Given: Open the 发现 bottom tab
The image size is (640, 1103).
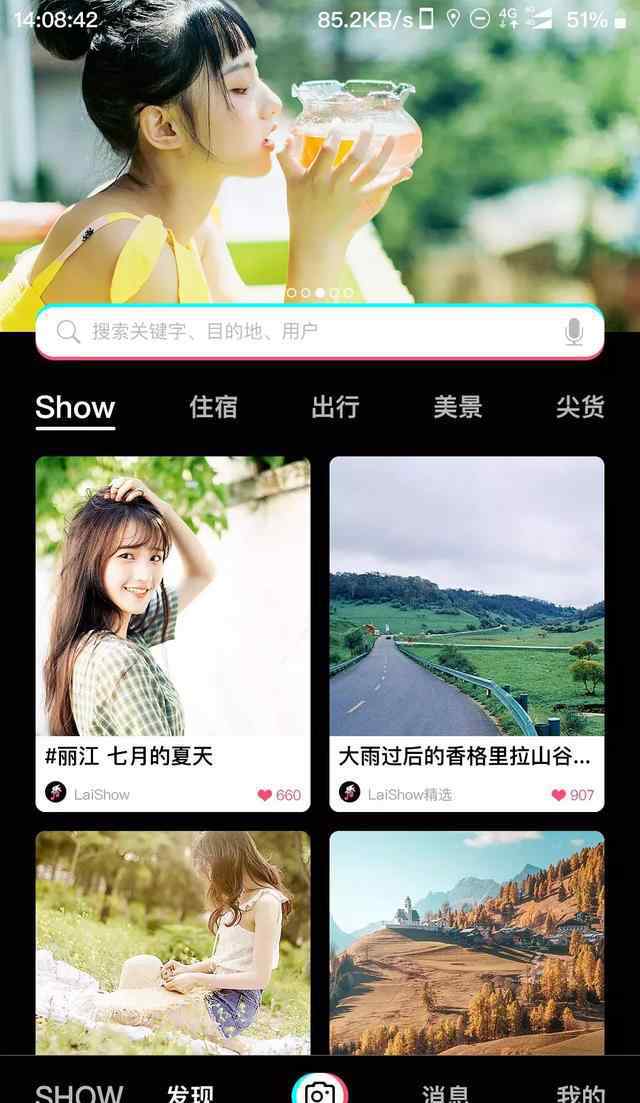Looking at the screenshot, I should (x=190, y=1093).
